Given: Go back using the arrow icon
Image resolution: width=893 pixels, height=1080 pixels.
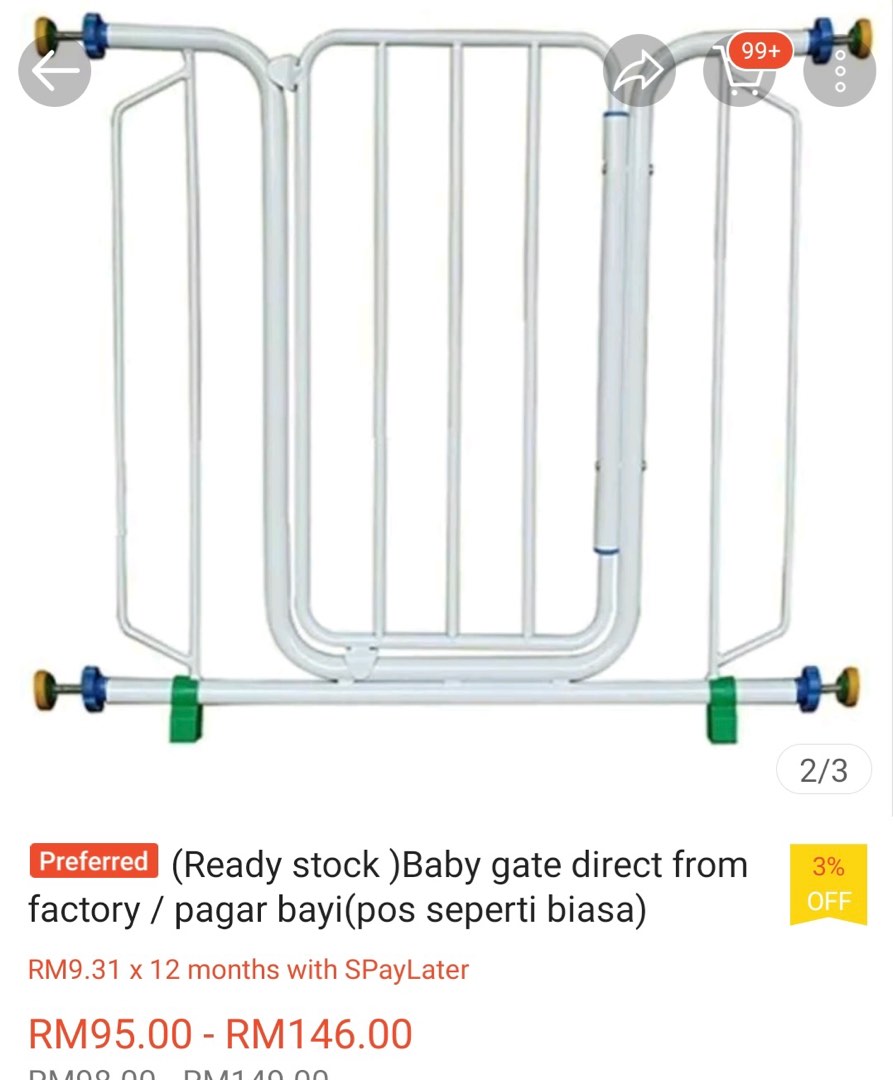Looking at the screenshot, I should coord(55,71).
